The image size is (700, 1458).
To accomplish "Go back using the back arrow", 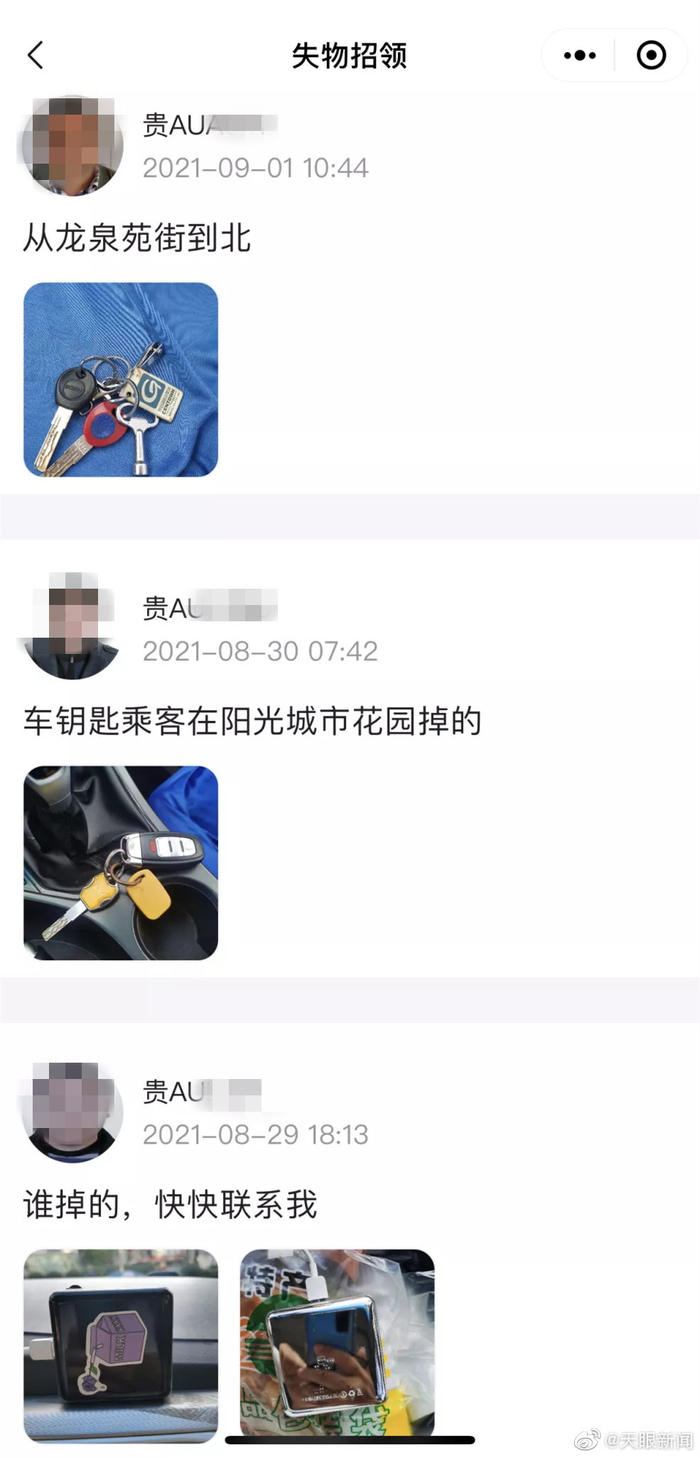I will point(36,55).
